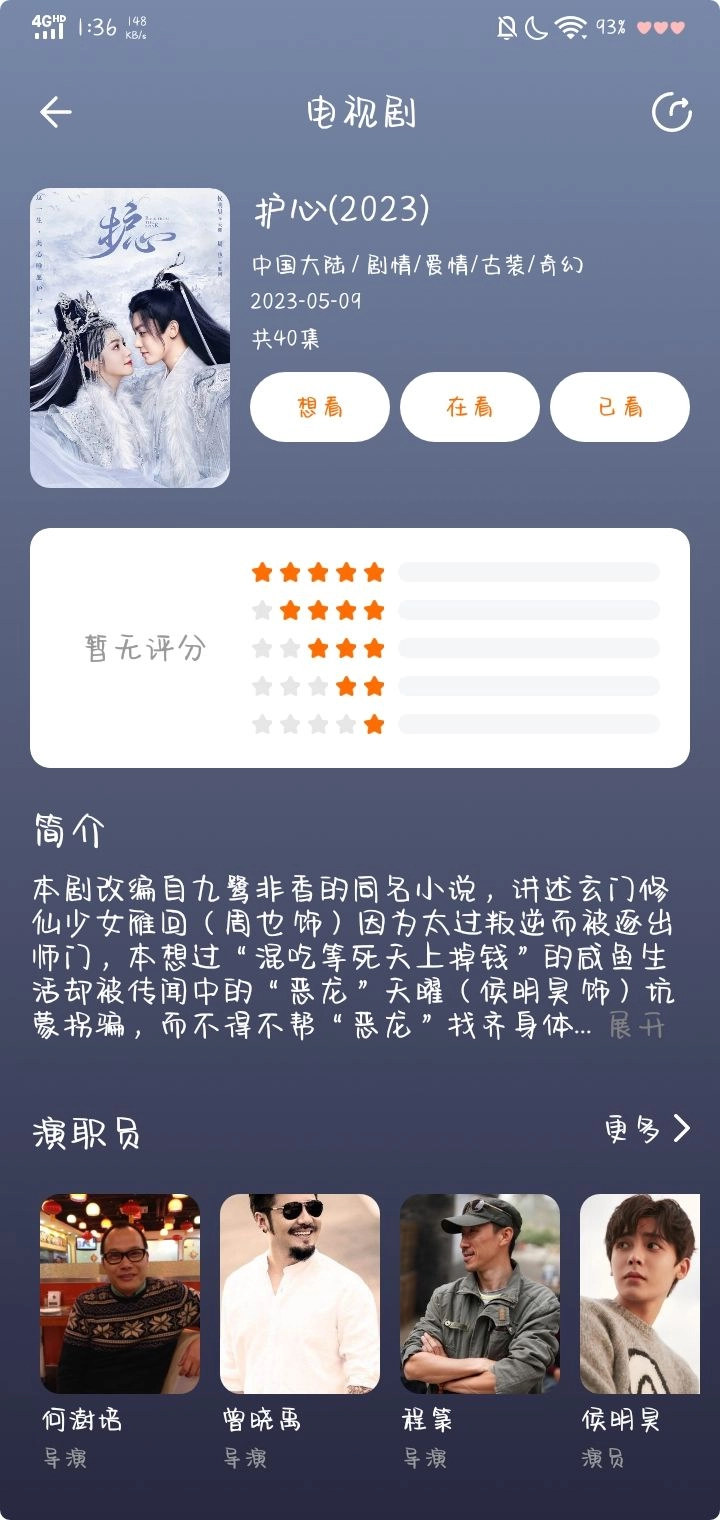This screenshot has width=720, height=1520.
Task: Tap the share icon in the top bar
Action: point(671,113)
